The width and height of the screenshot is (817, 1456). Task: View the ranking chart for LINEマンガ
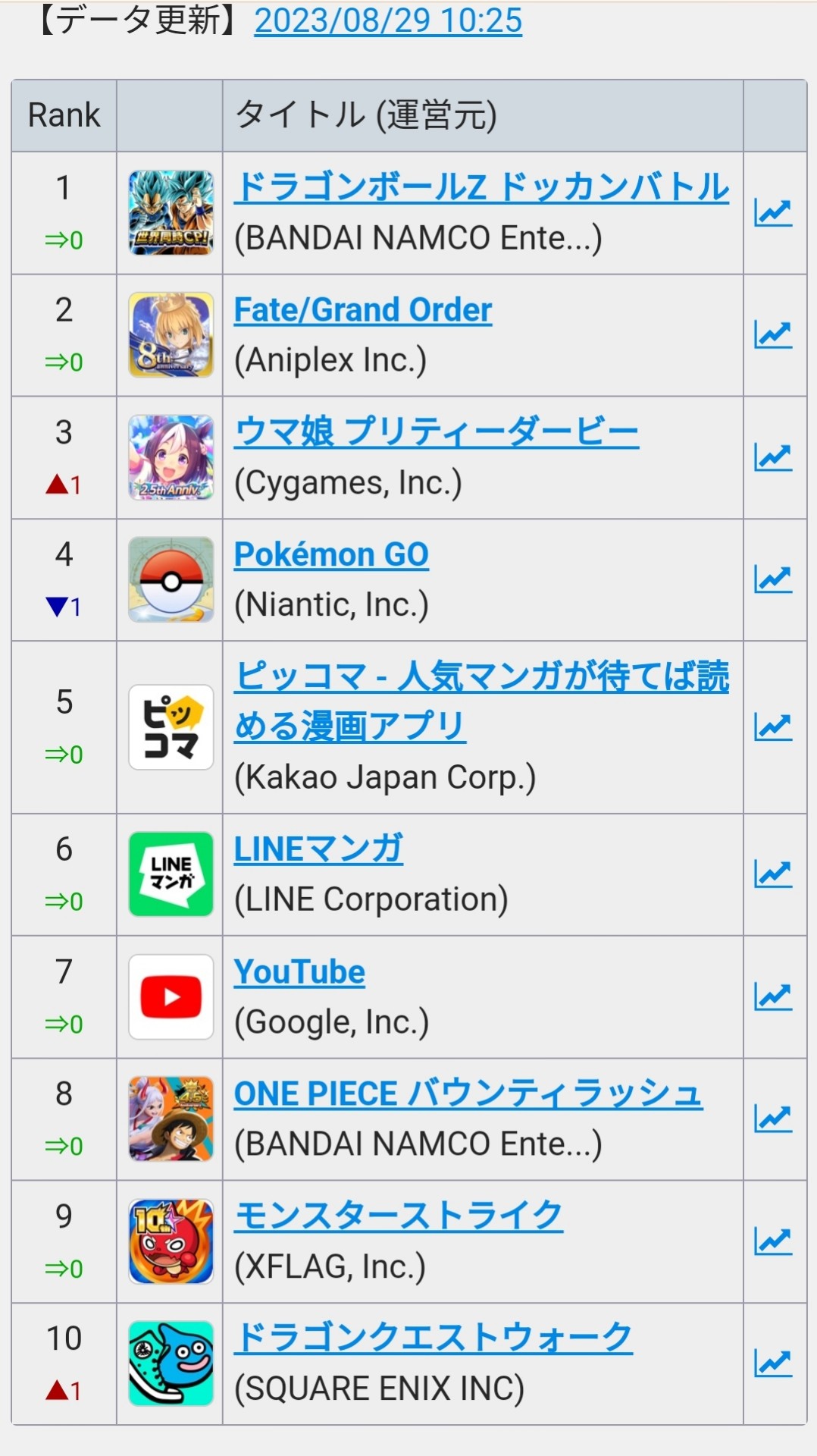tap(773, 874)
